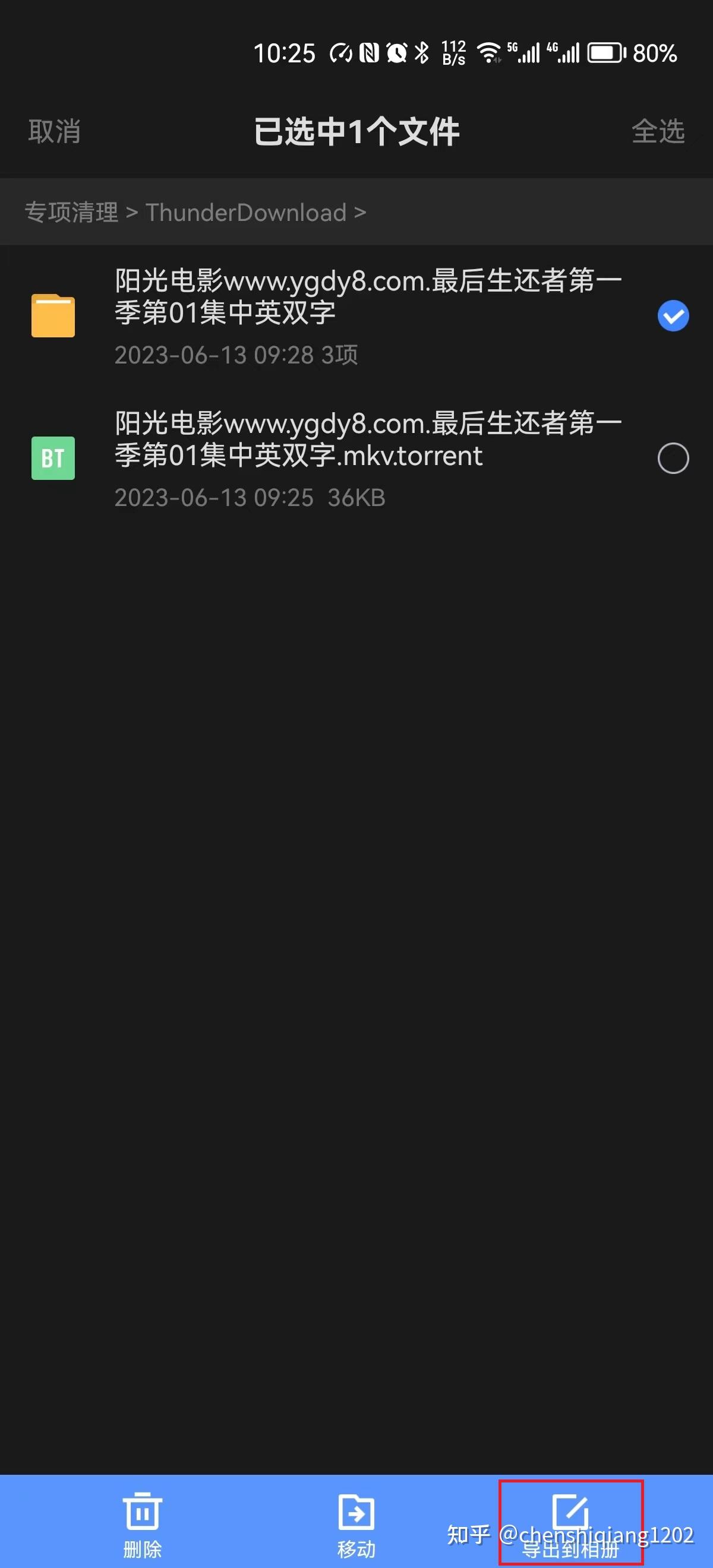Image resolution: width=713 pixels, height=1568 pixels.
Task: Tap 取消 to cancel selection
Action: (54, 131)
